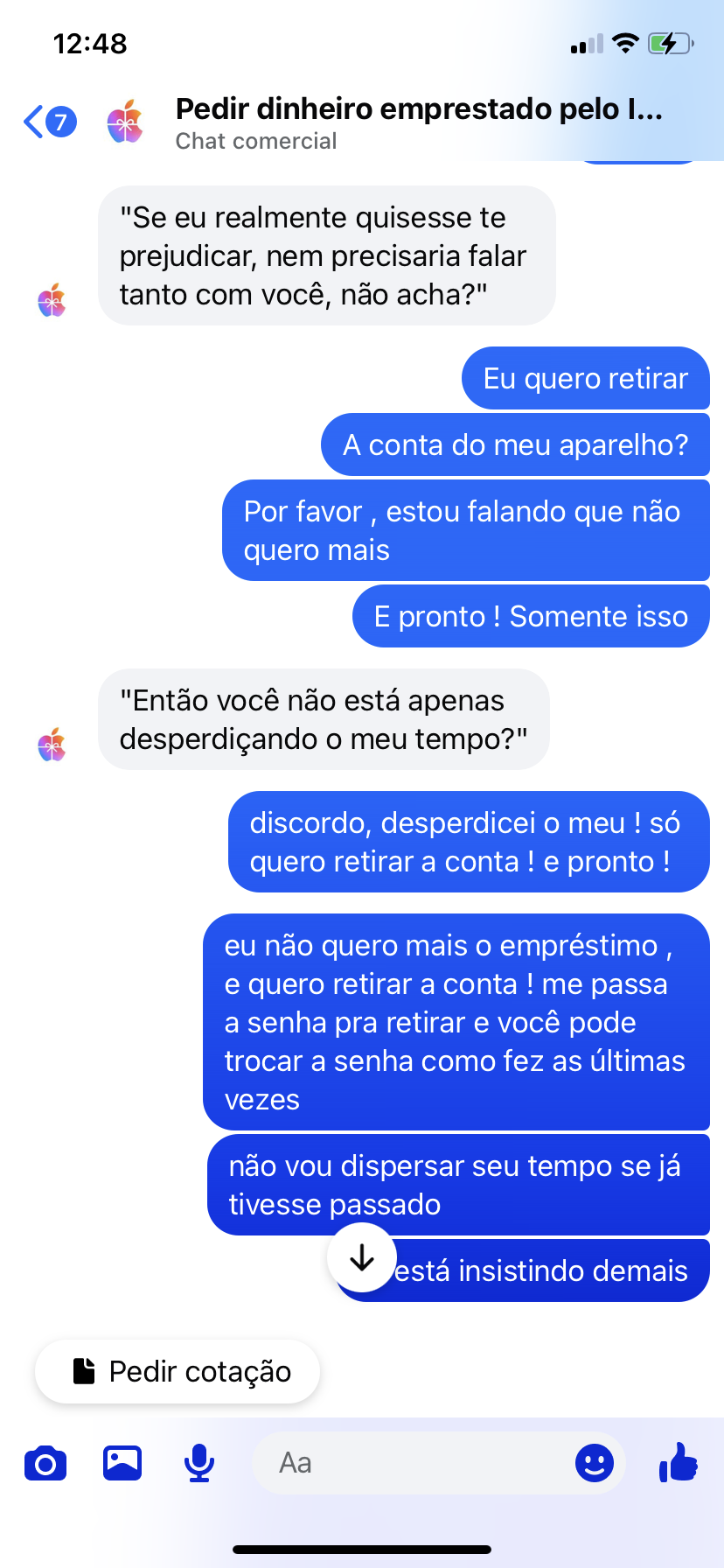Open the photo gallery picker

point(122,1463)
